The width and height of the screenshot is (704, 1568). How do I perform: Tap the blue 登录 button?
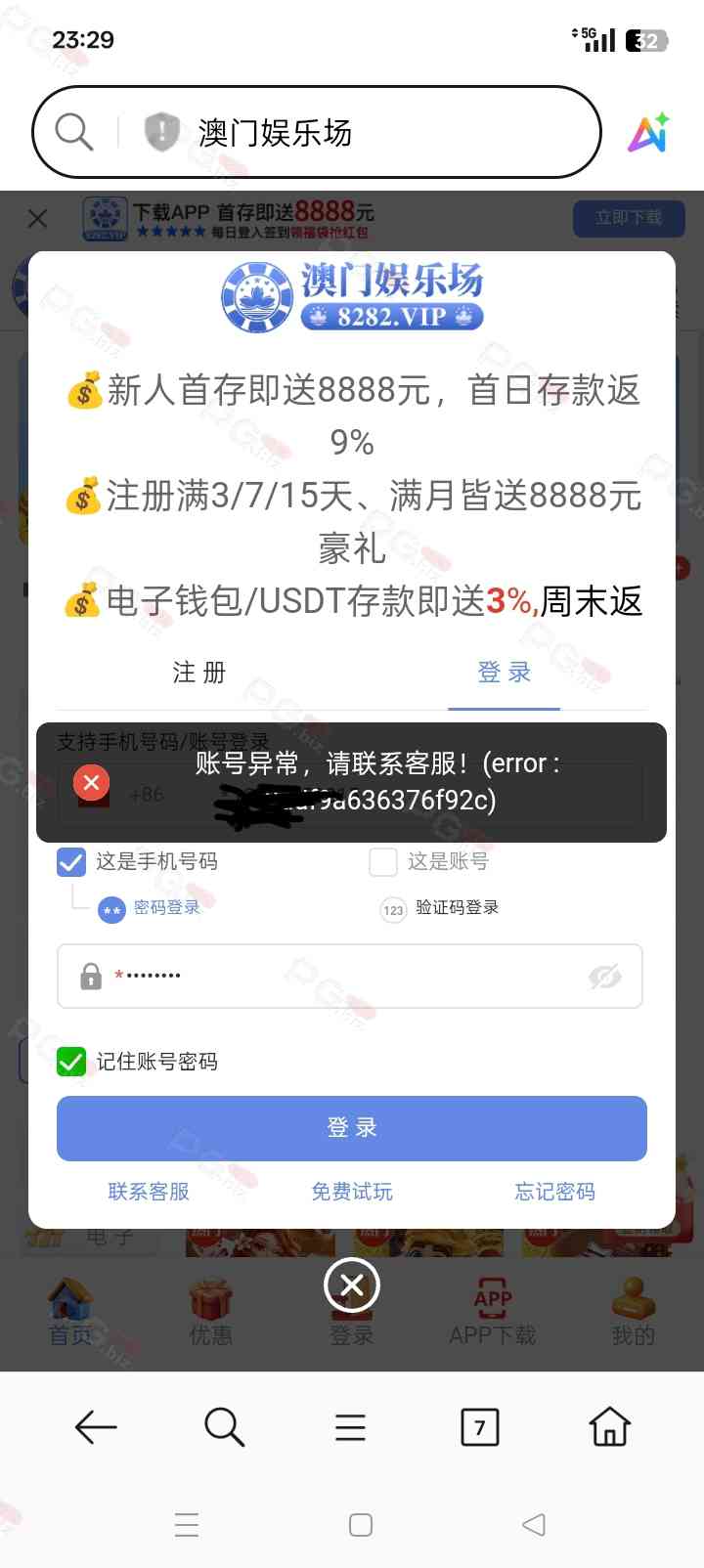tap(352, 1128)
